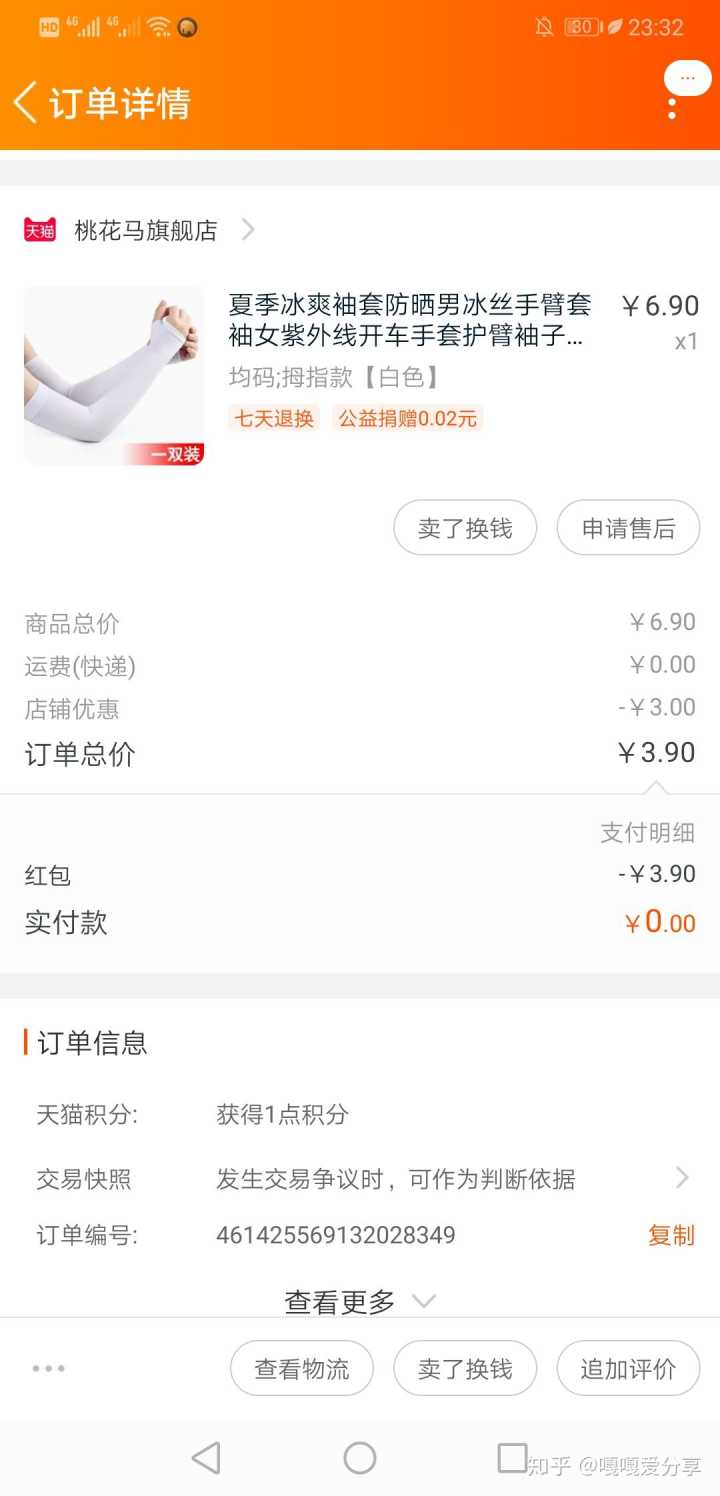View logistics with 查看物流

(x=302, y=1368)
